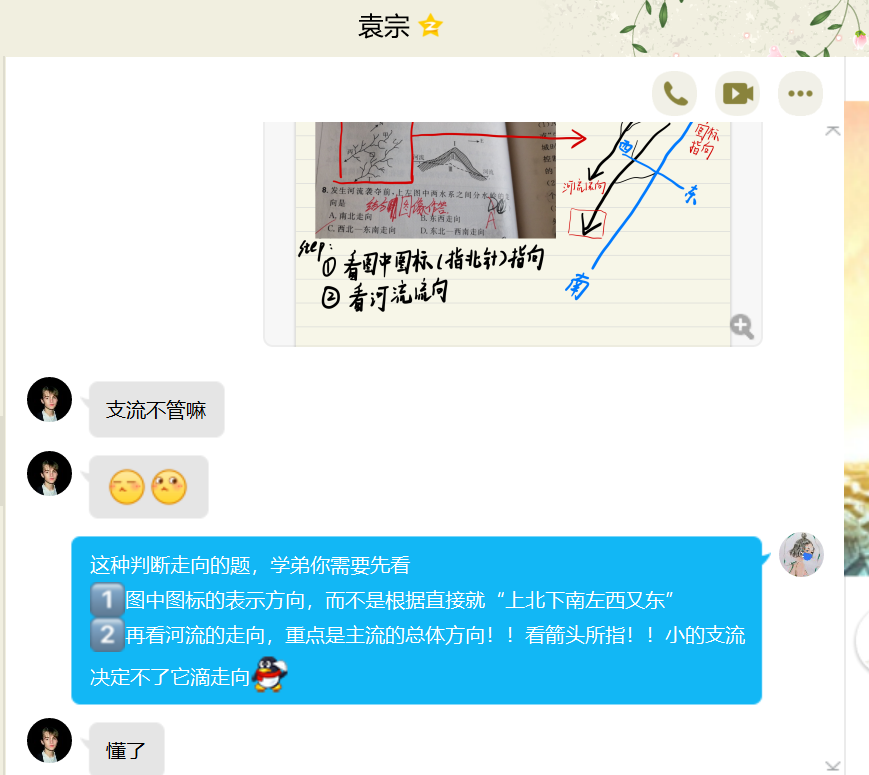Start a voice call with 袁宗
The height and width of the screenshot is (775, 869).
click(675, 94)
